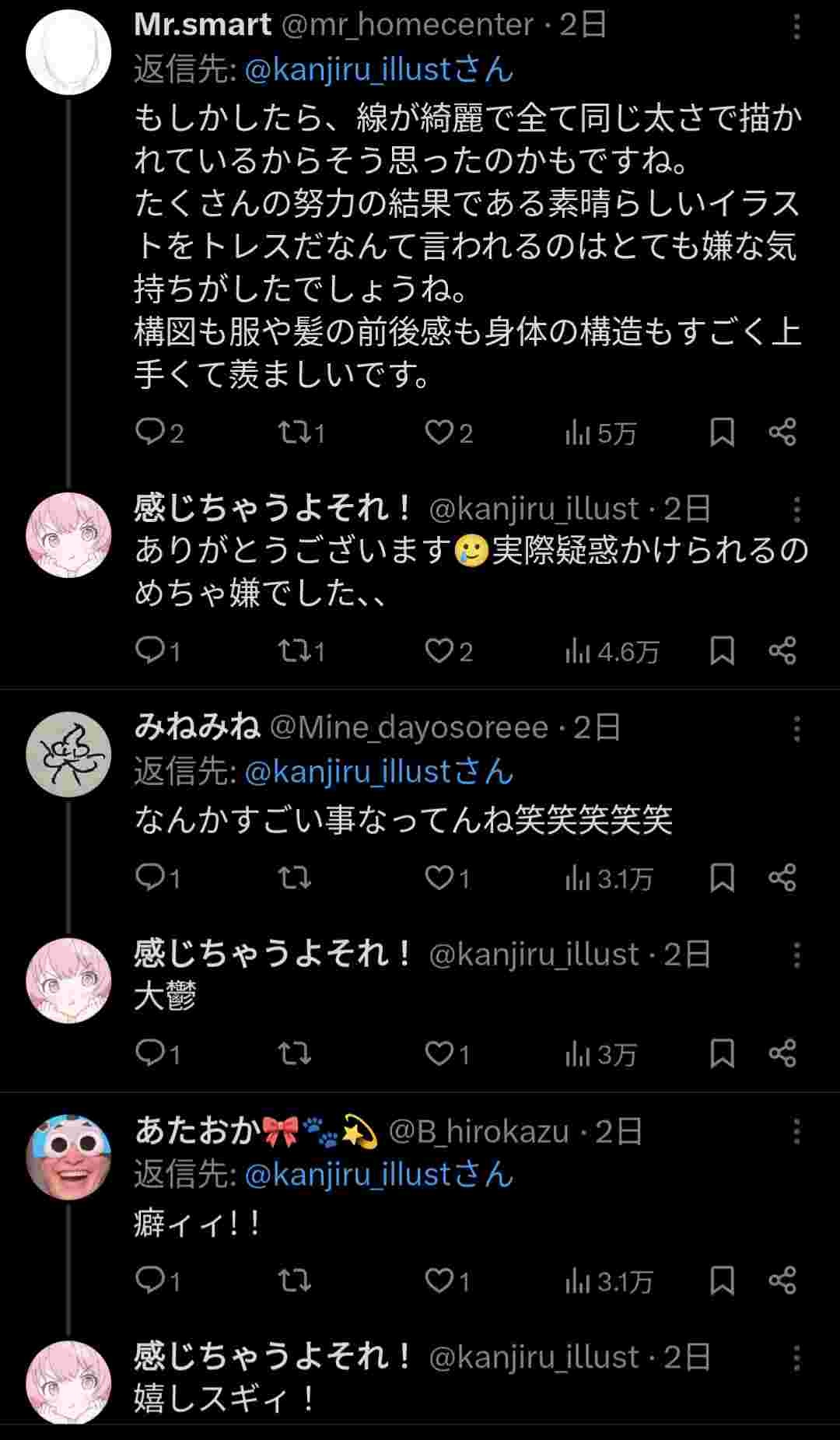Bookmark みねみね's reply
The image size is (840, 1440).
pos(722,878)
